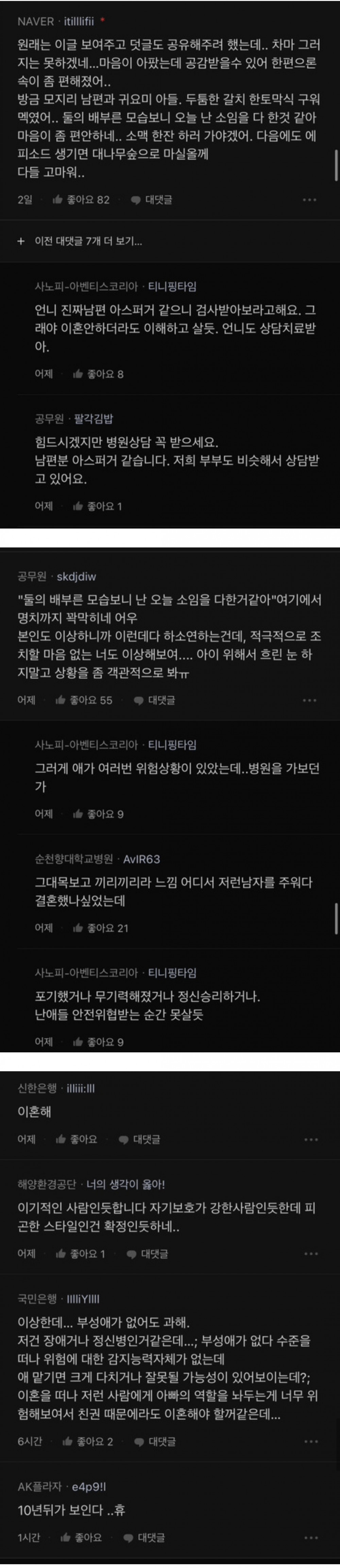Like itilllifii's comment with 82 likes

pyautogui.click(x=81, y=199)
